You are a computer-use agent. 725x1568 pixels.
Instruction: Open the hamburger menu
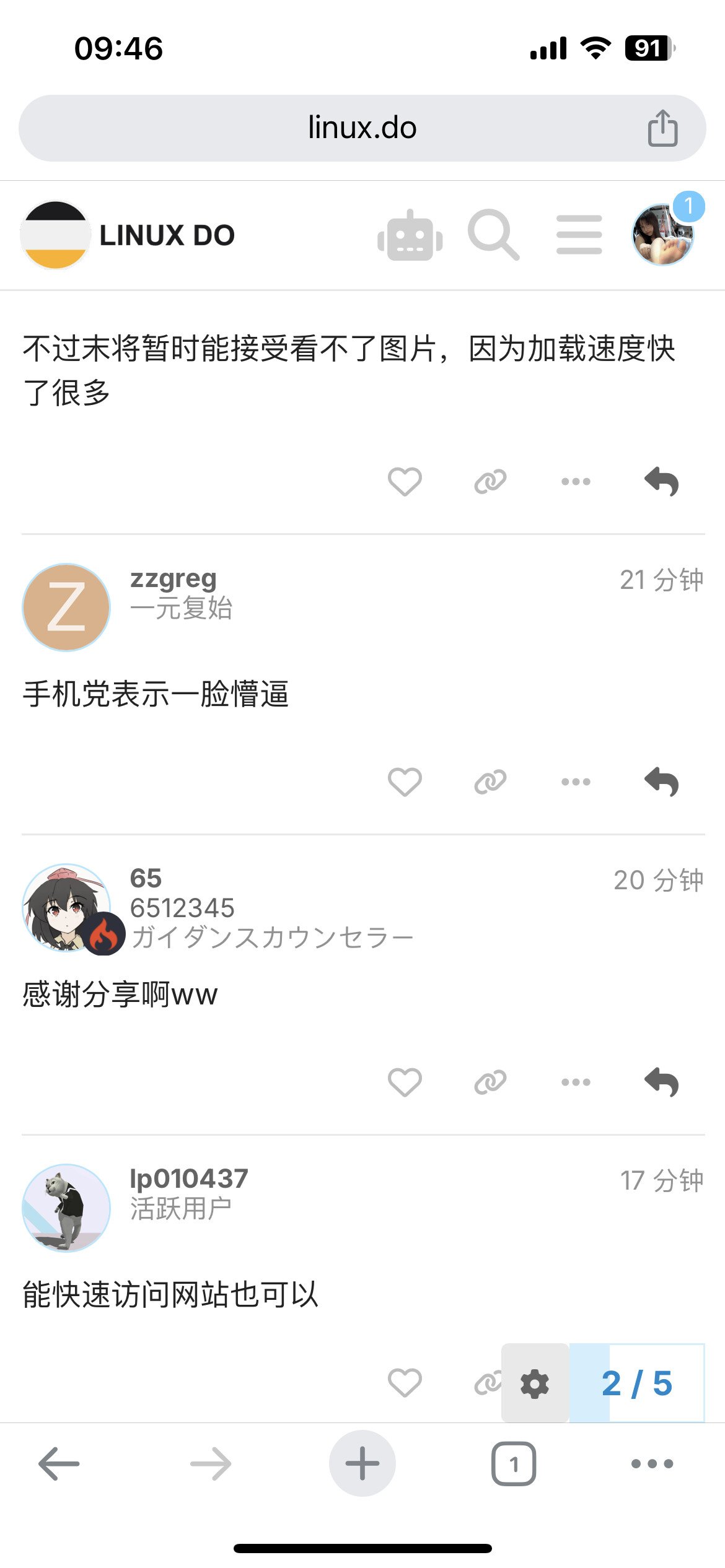point(579,235)
